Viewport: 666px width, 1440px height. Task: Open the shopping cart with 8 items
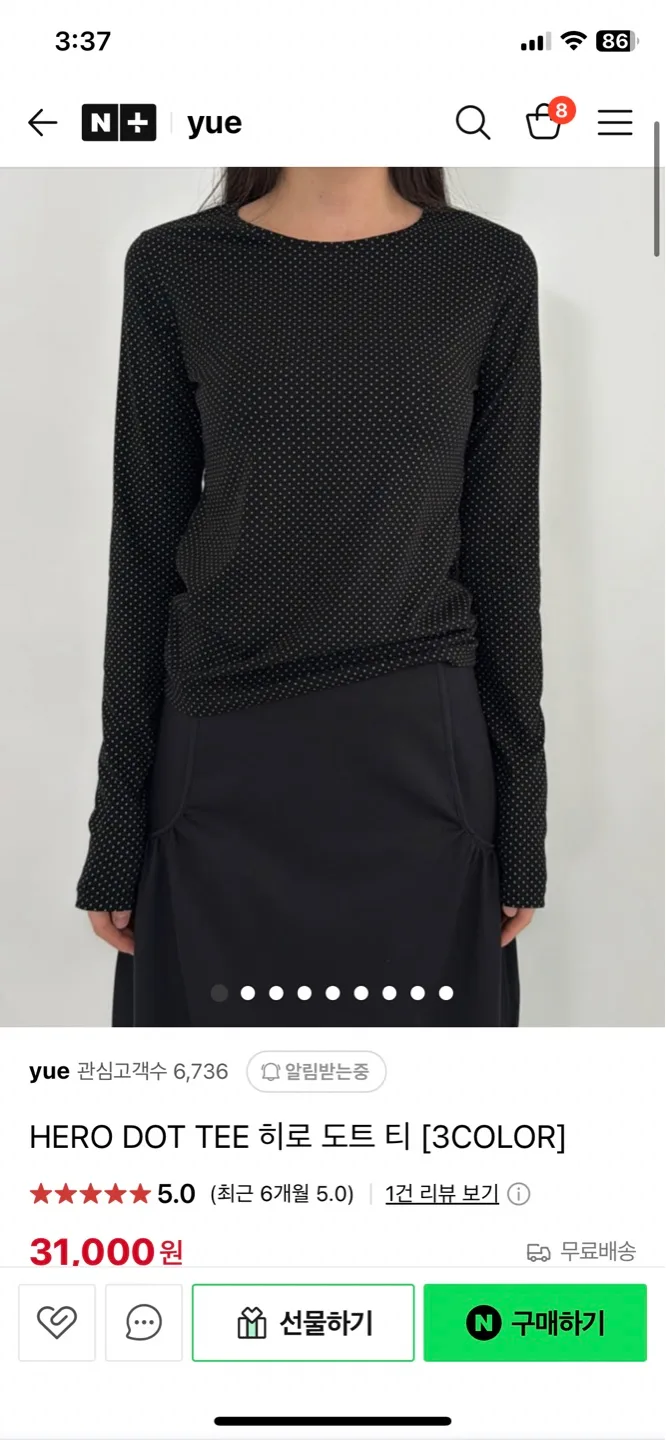tap(545, 122)
